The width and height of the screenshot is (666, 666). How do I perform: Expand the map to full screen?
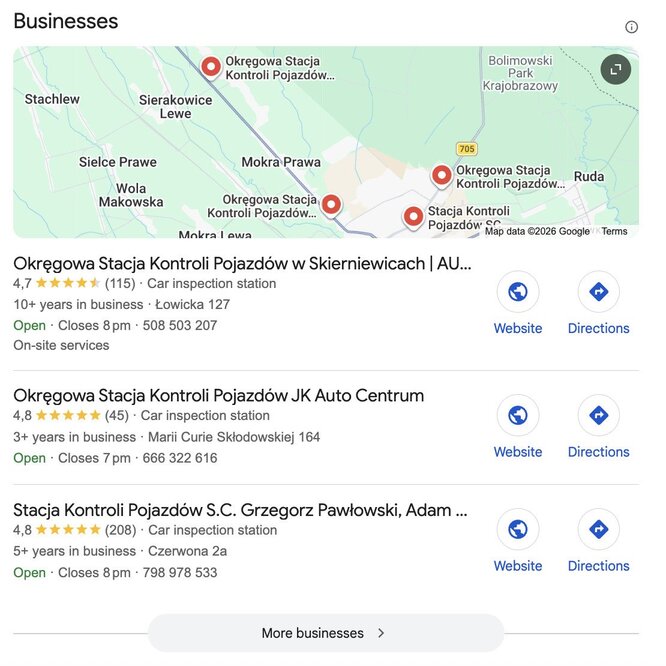[x=616, y=69]
